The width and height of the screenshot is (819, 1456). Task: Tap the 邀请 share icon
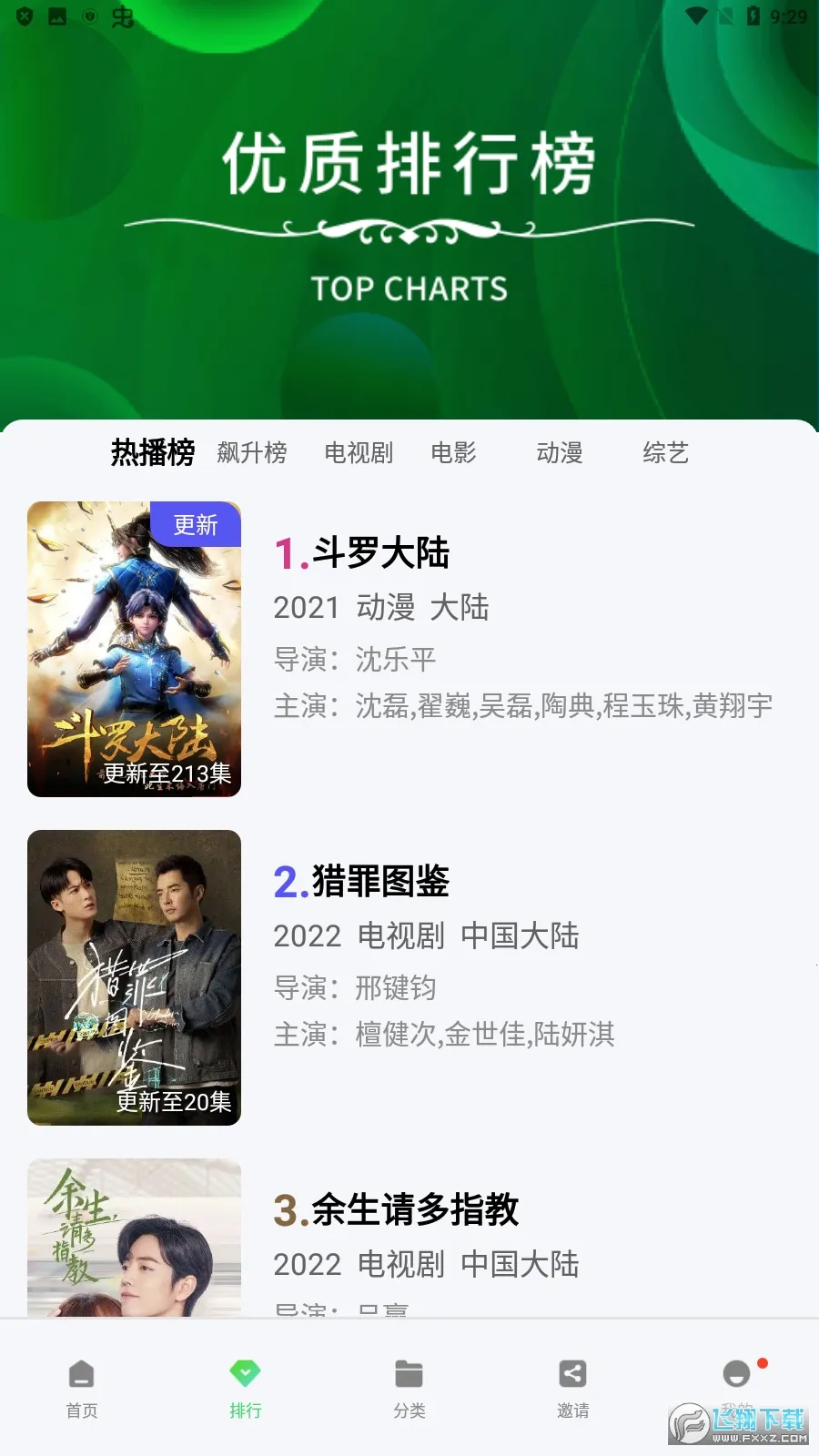(572, 1374)
